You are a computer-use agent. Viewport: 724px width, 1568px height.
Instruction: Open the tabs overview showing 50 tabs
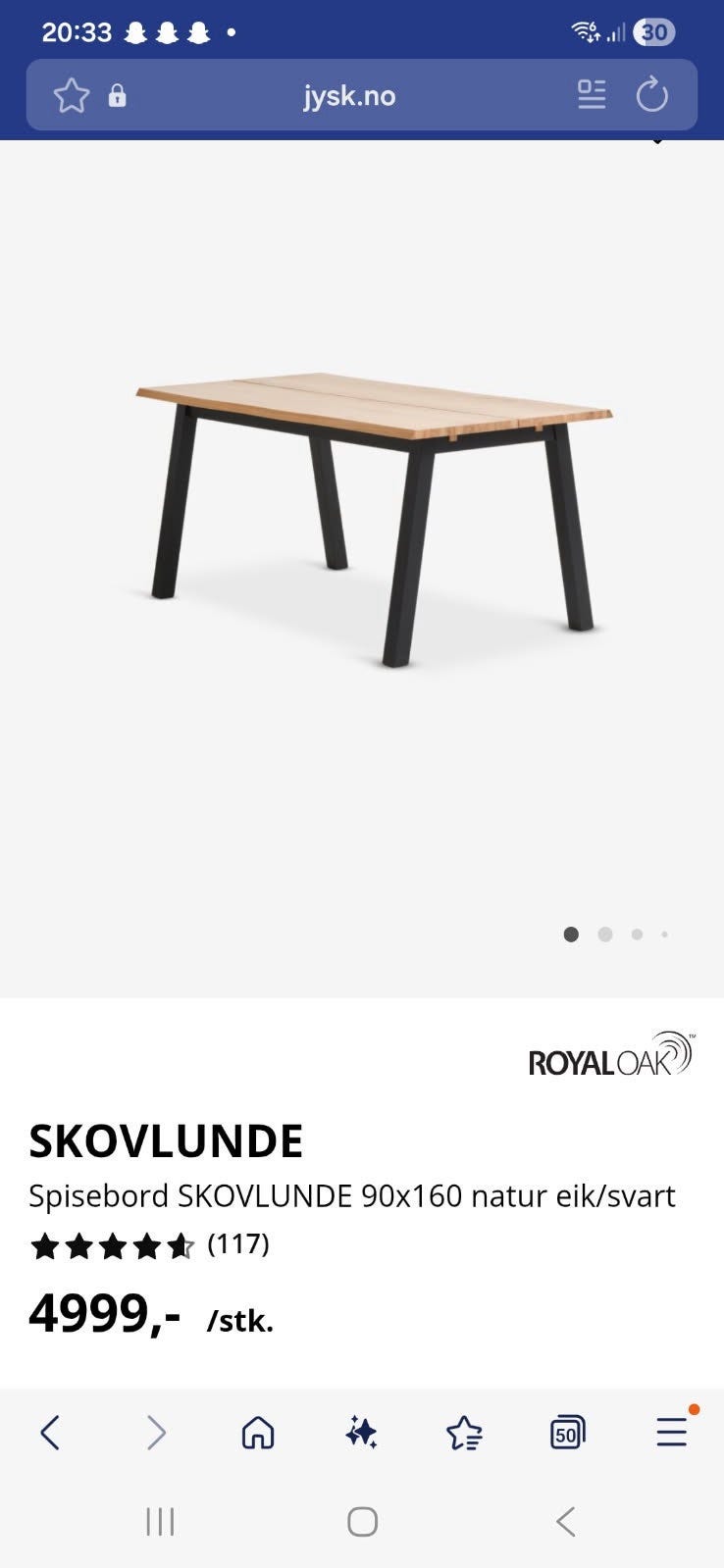tap(568, 1433)
